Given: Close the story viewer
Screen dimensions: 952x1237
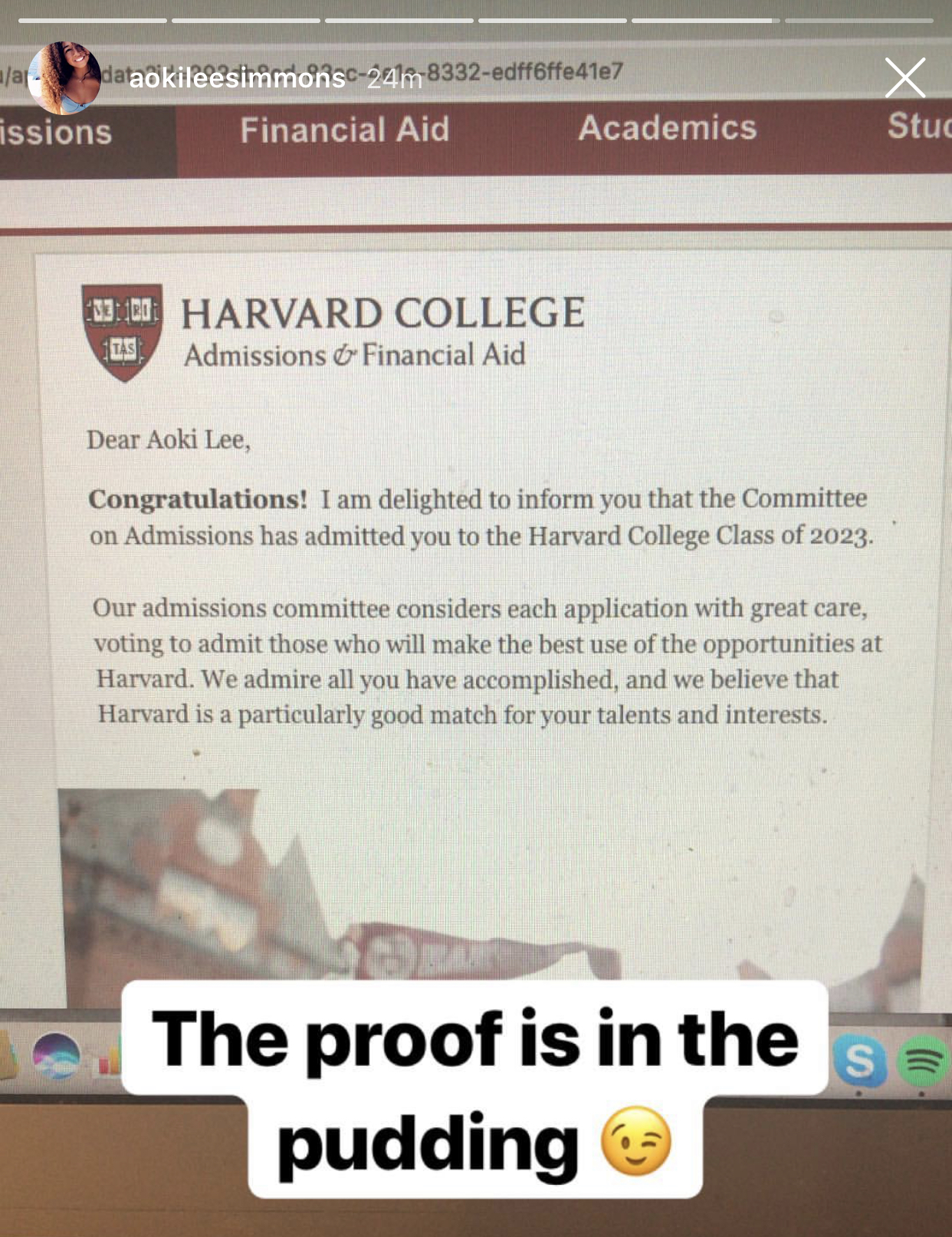Looking at the screenshot, I should pos(905,77).
